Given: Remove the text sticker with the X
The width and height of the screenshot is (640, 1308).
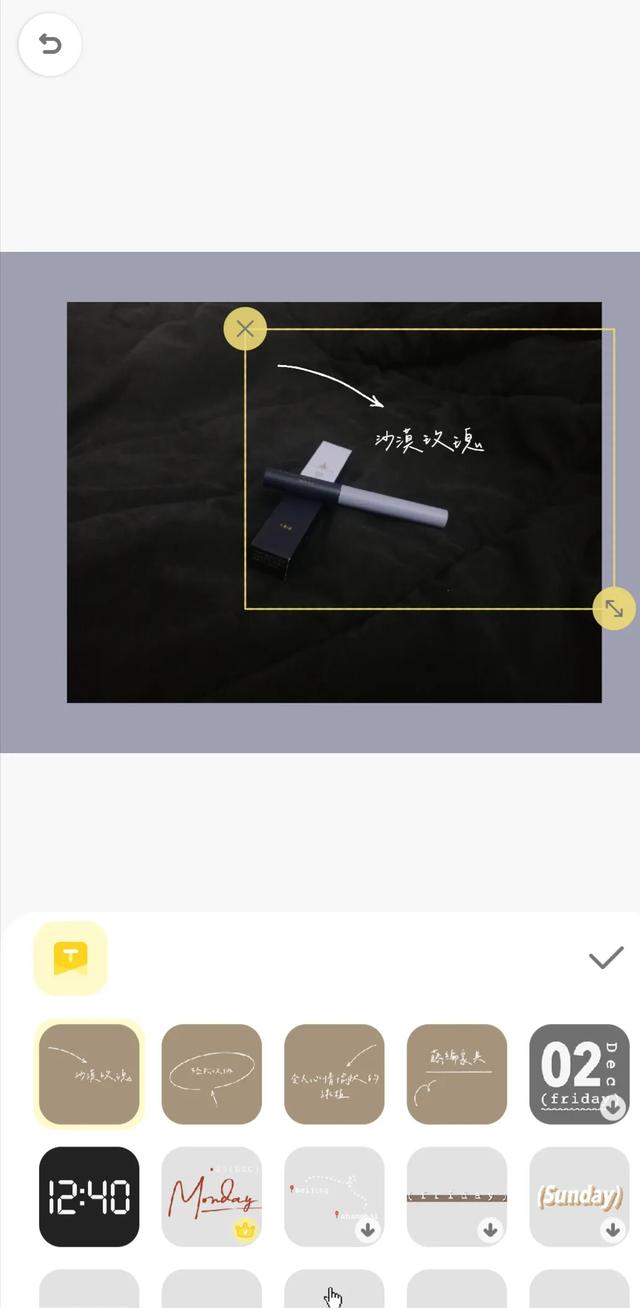Looking at the screenshot, I should coord(245,329).
